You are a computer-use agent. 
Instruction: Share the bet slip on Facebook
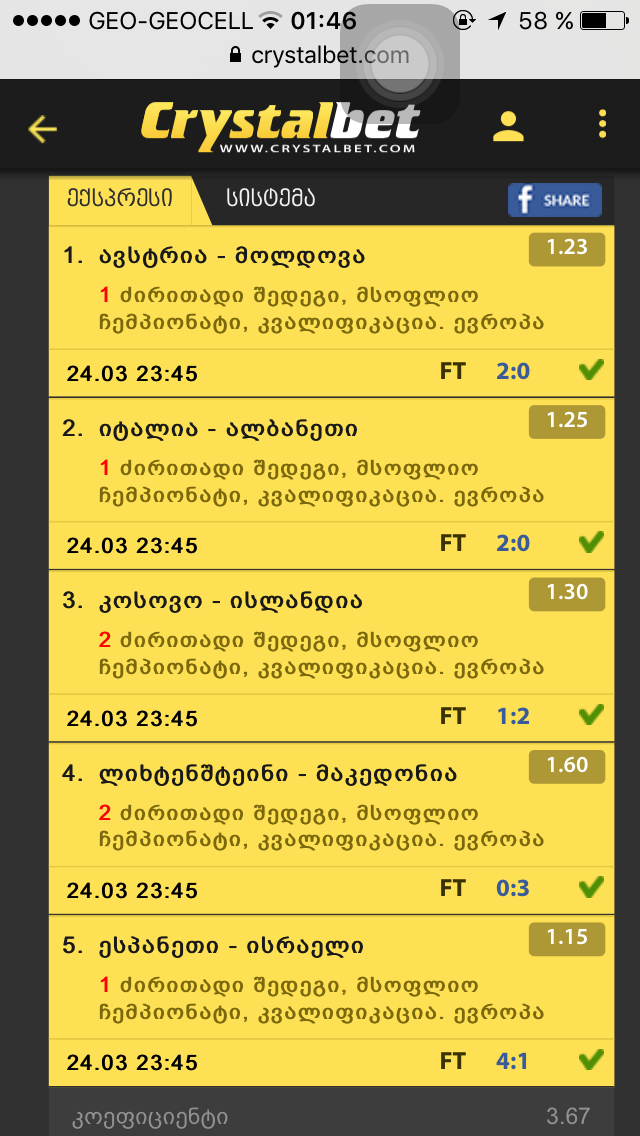pos(554,200)
